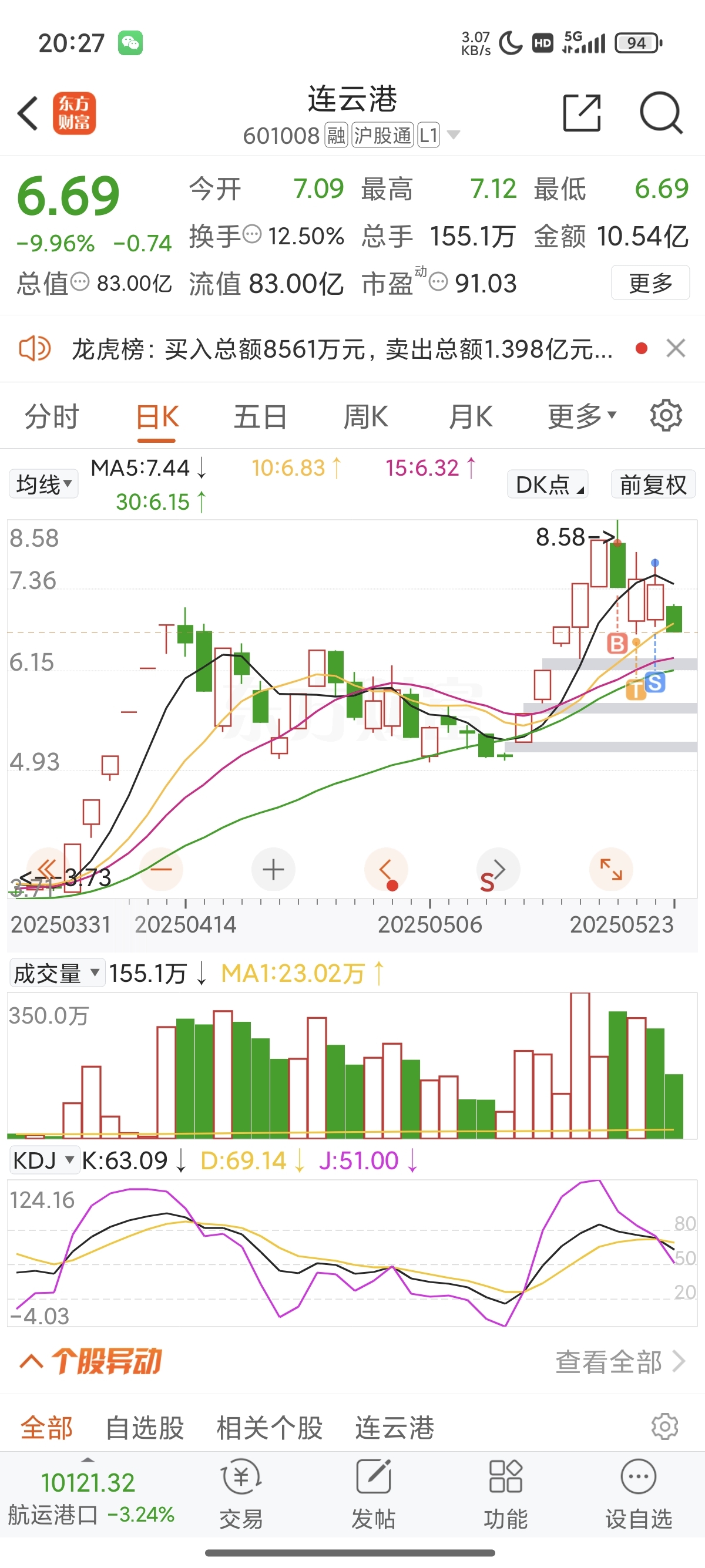Switch to the 五日 chart tab
Image resolution: width=705 pixels, height=1568 pixels.
pyautogui.click(x=261, y=417)
